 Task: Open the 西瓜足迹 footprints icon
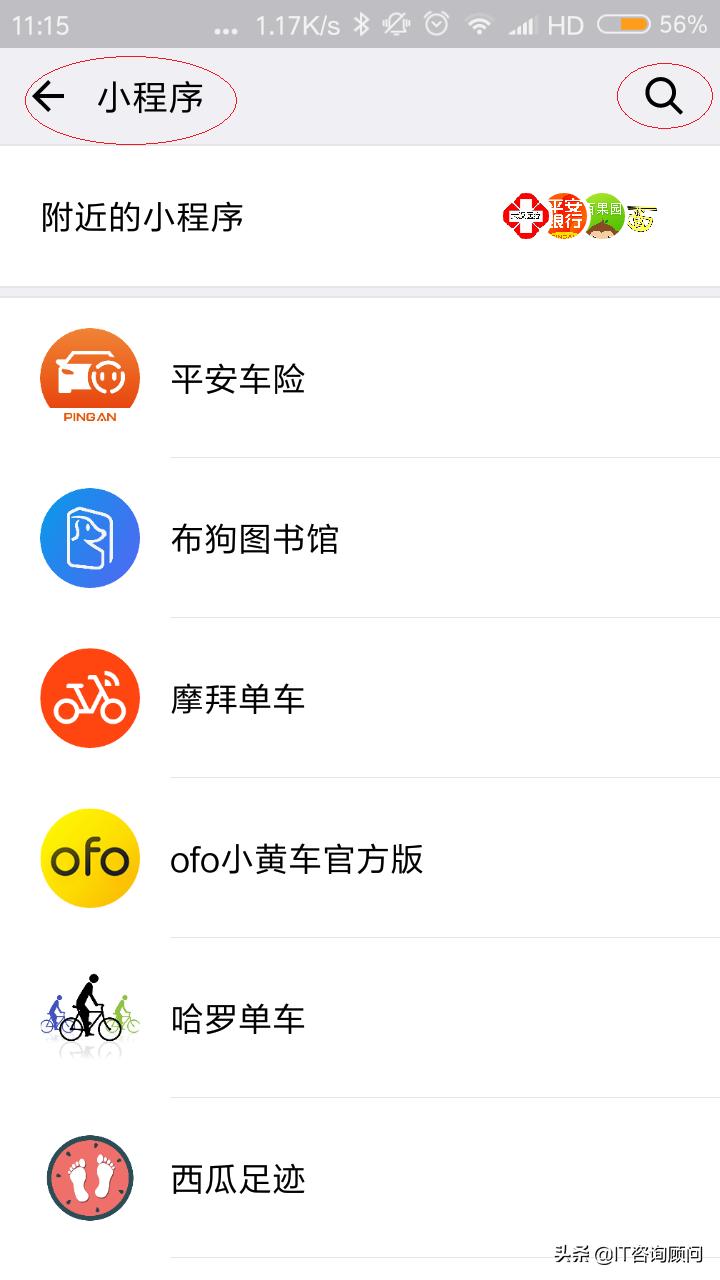click(90, 1178)
